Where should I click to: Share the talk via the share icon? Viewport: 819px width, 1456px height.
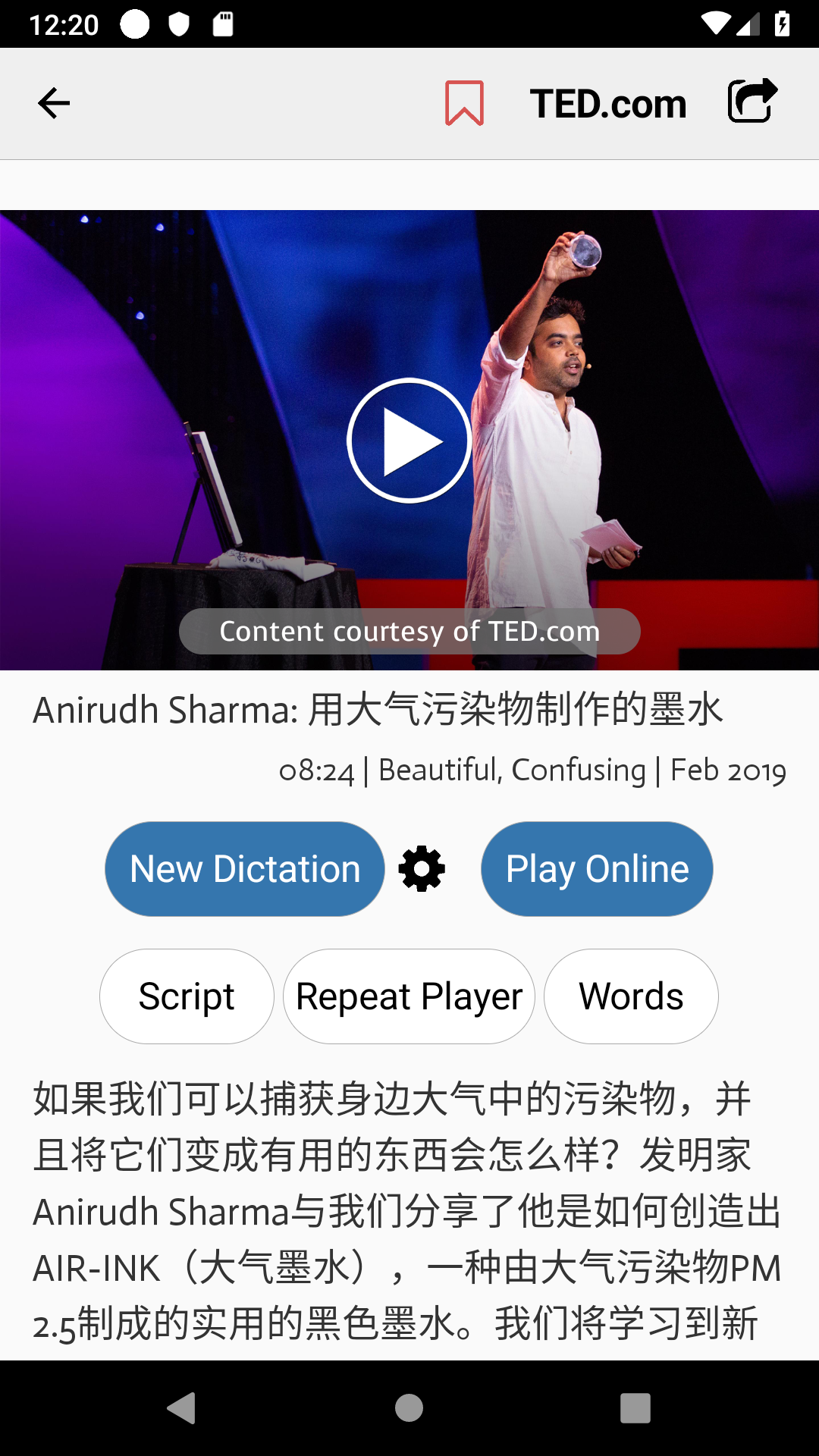[x=752, y=101]
